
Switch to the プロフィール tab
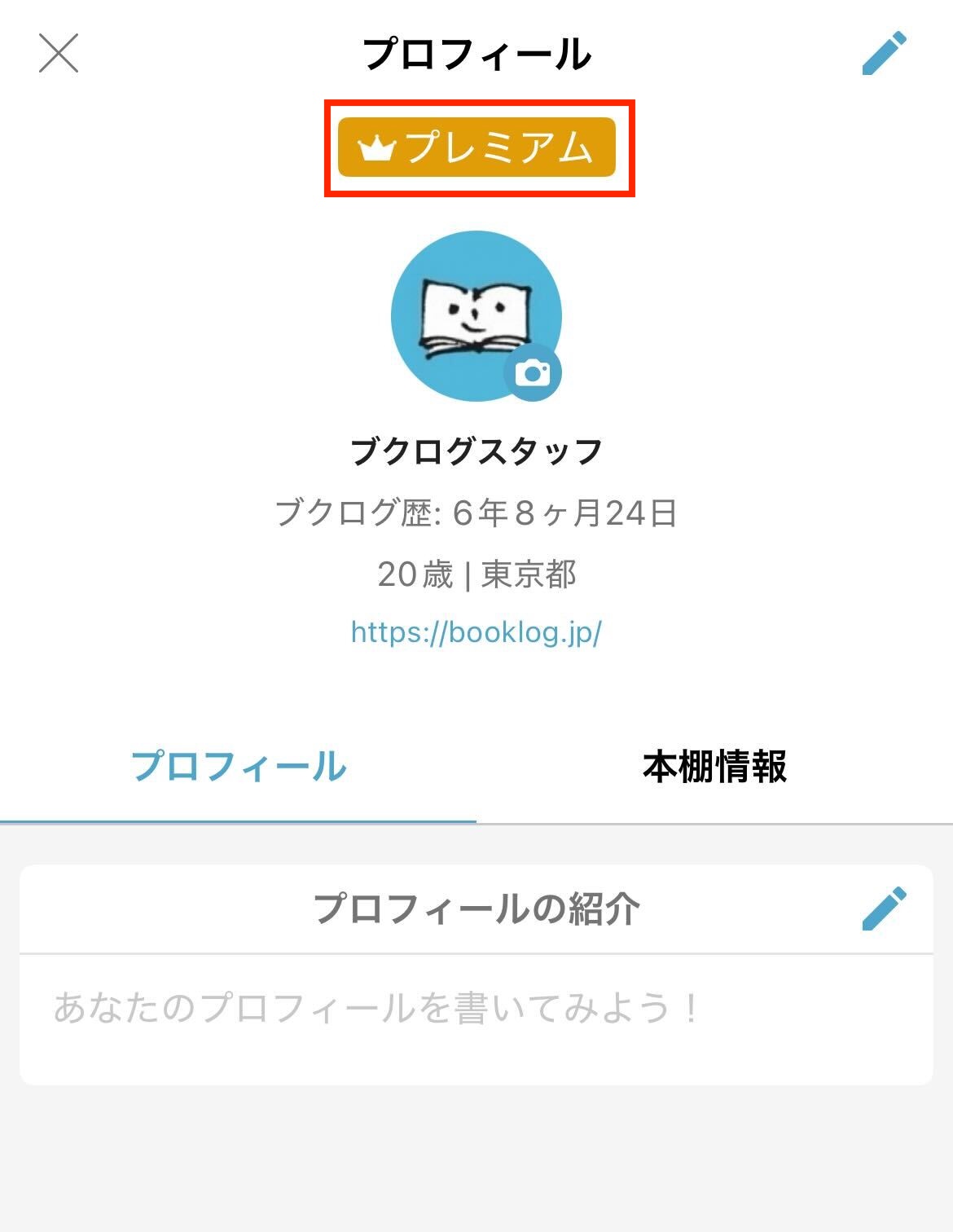click(238, 768)
